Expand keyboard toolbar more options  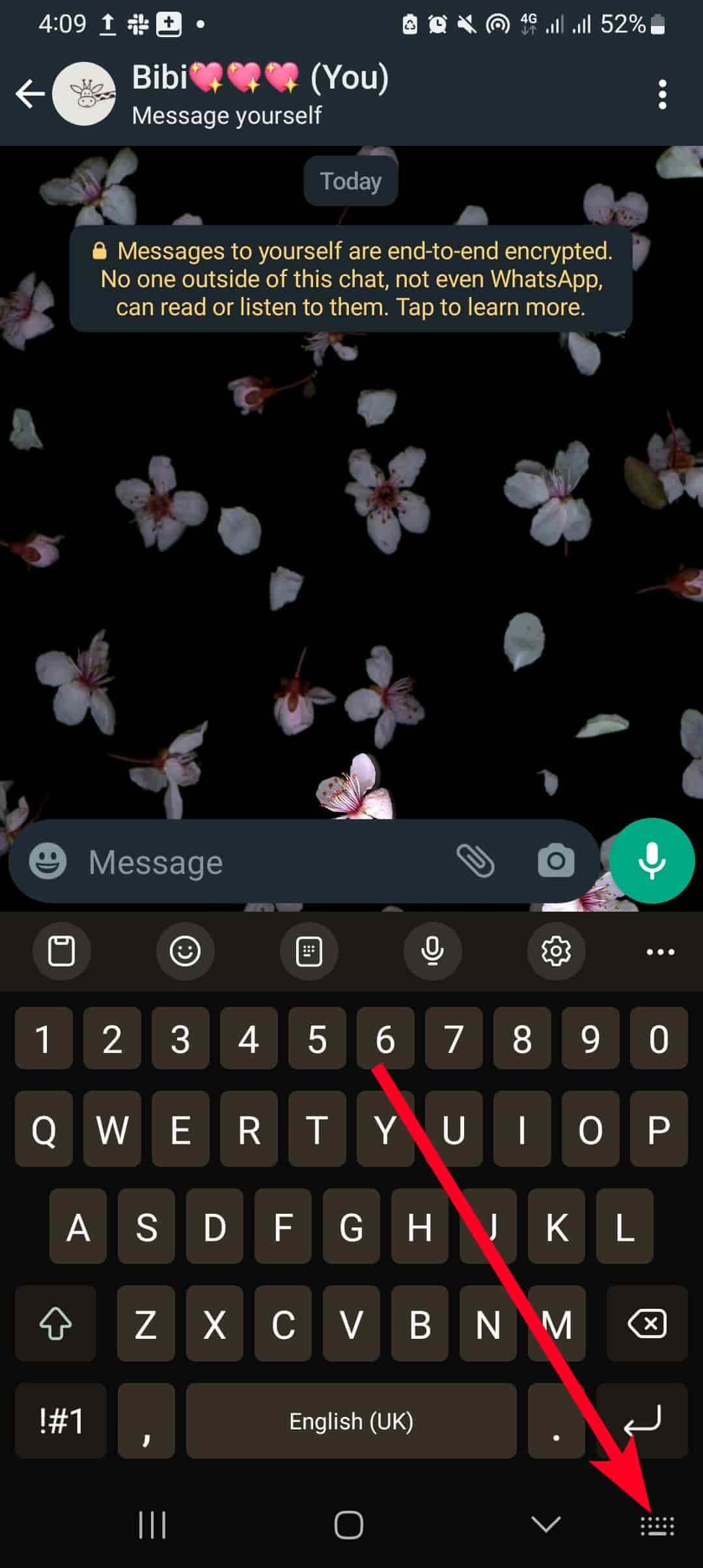click(x=660, y=952)
